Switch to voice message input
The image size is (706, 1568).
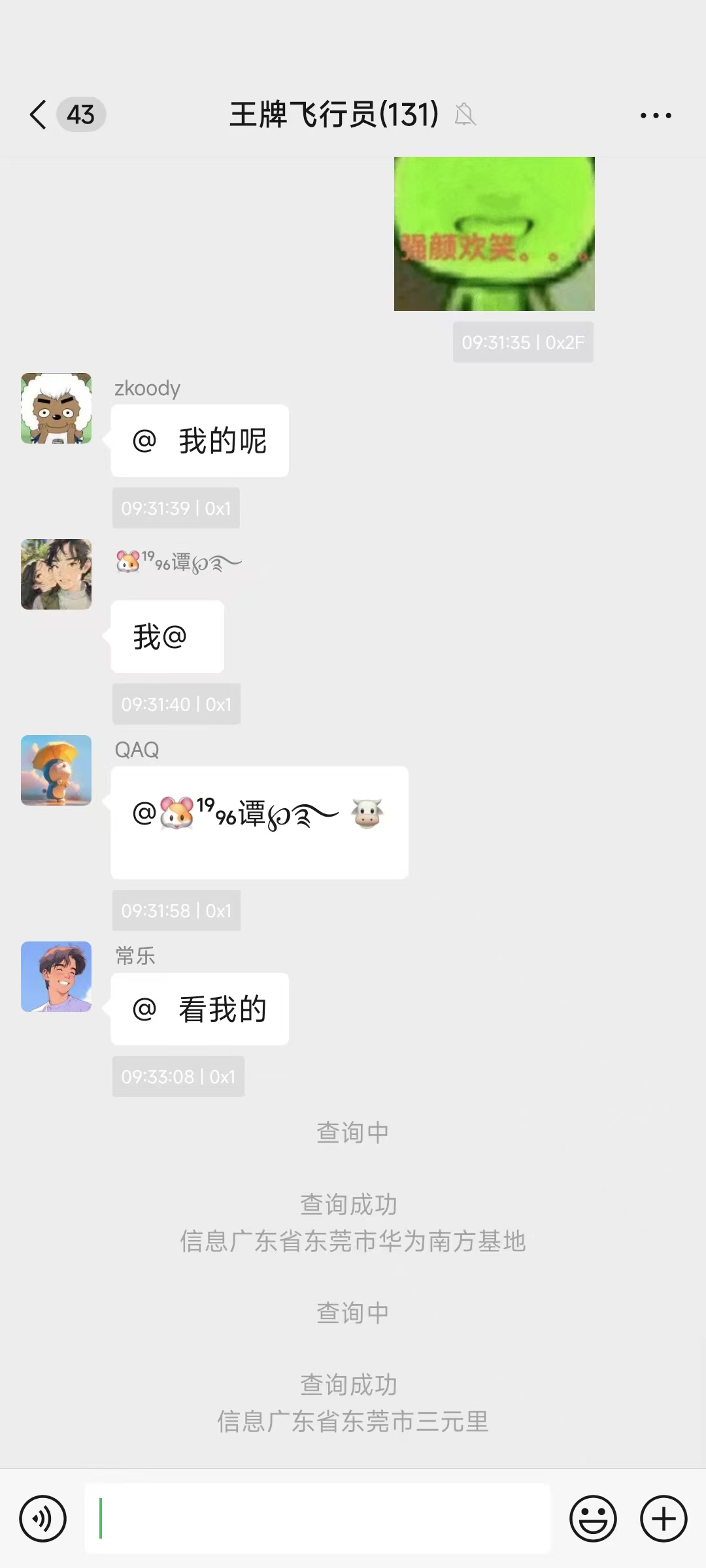tap(43, 1518)
